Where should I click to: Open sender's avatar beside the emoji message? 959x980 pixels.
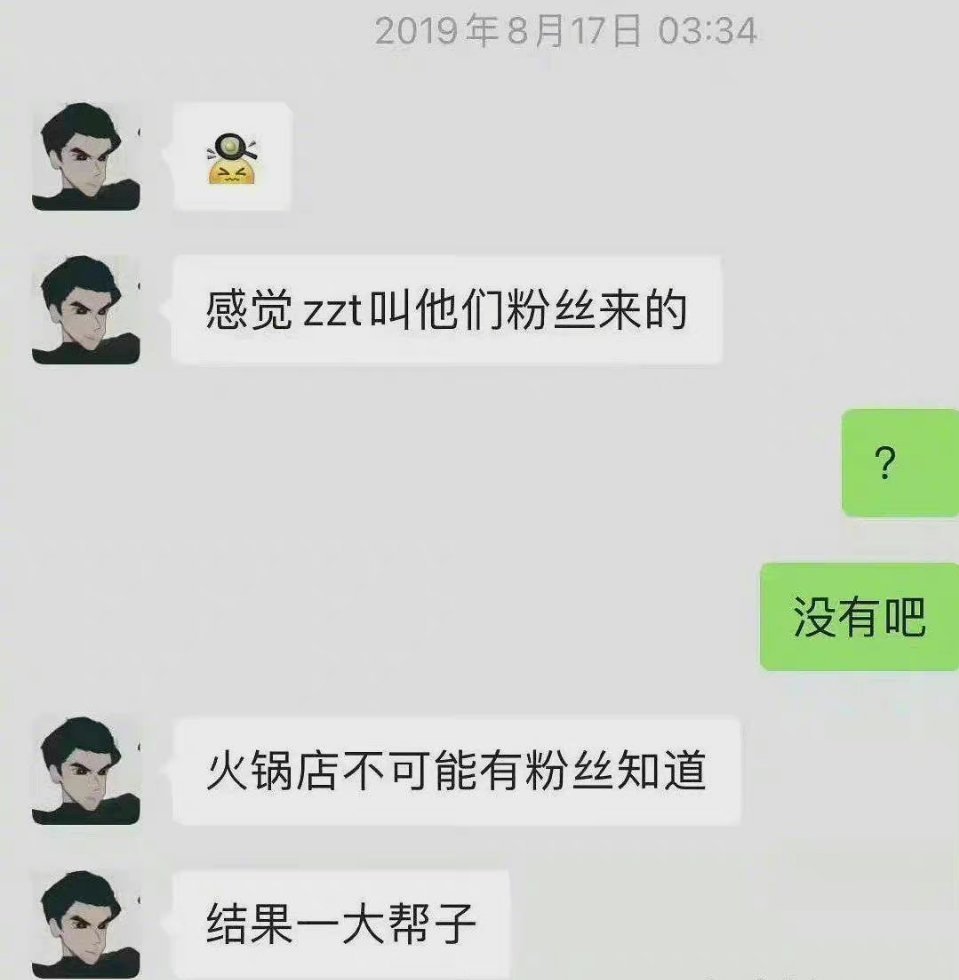tap(85, 156)
